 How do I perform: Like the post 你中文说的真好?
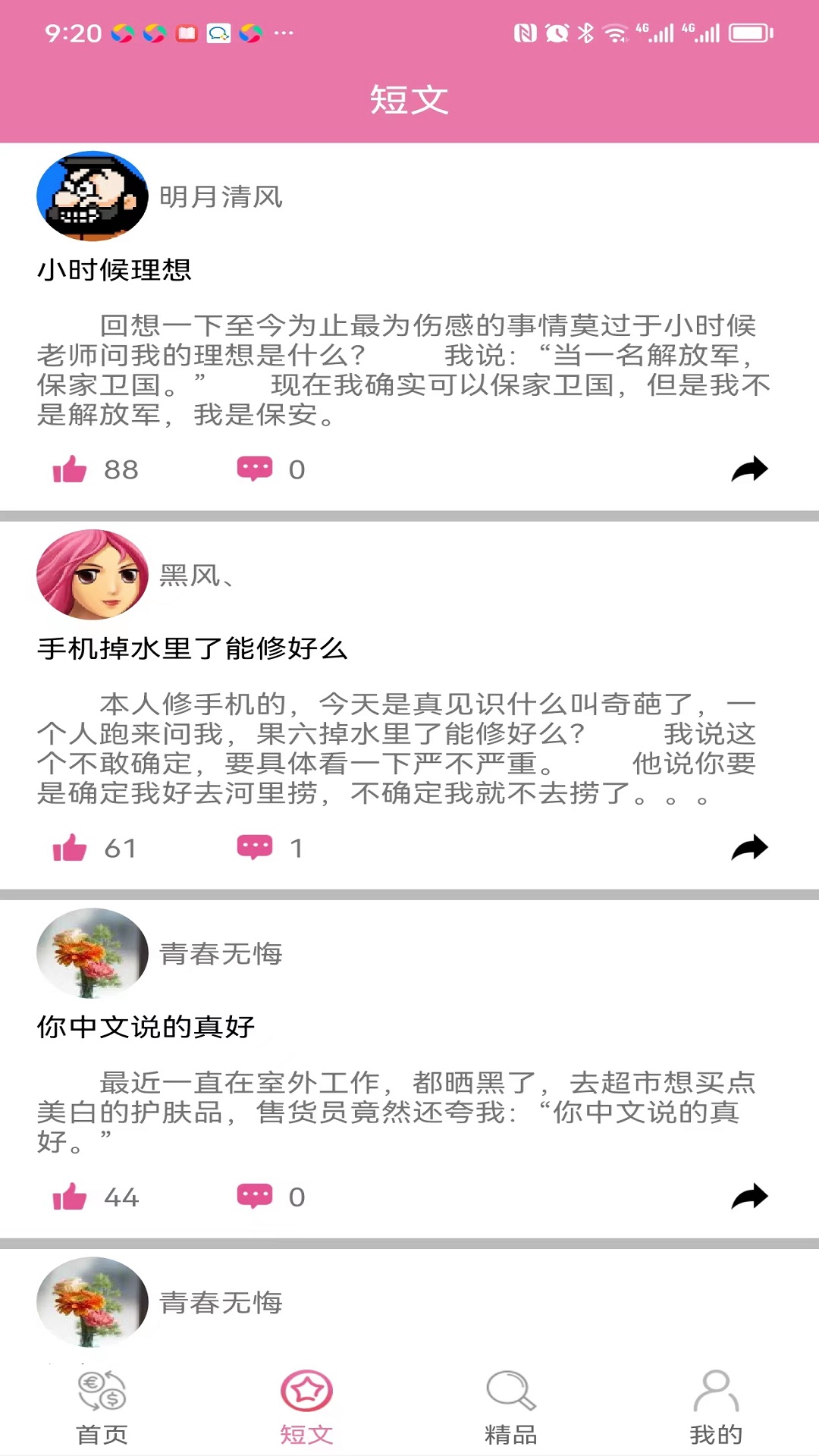[x=70, y=1197]
